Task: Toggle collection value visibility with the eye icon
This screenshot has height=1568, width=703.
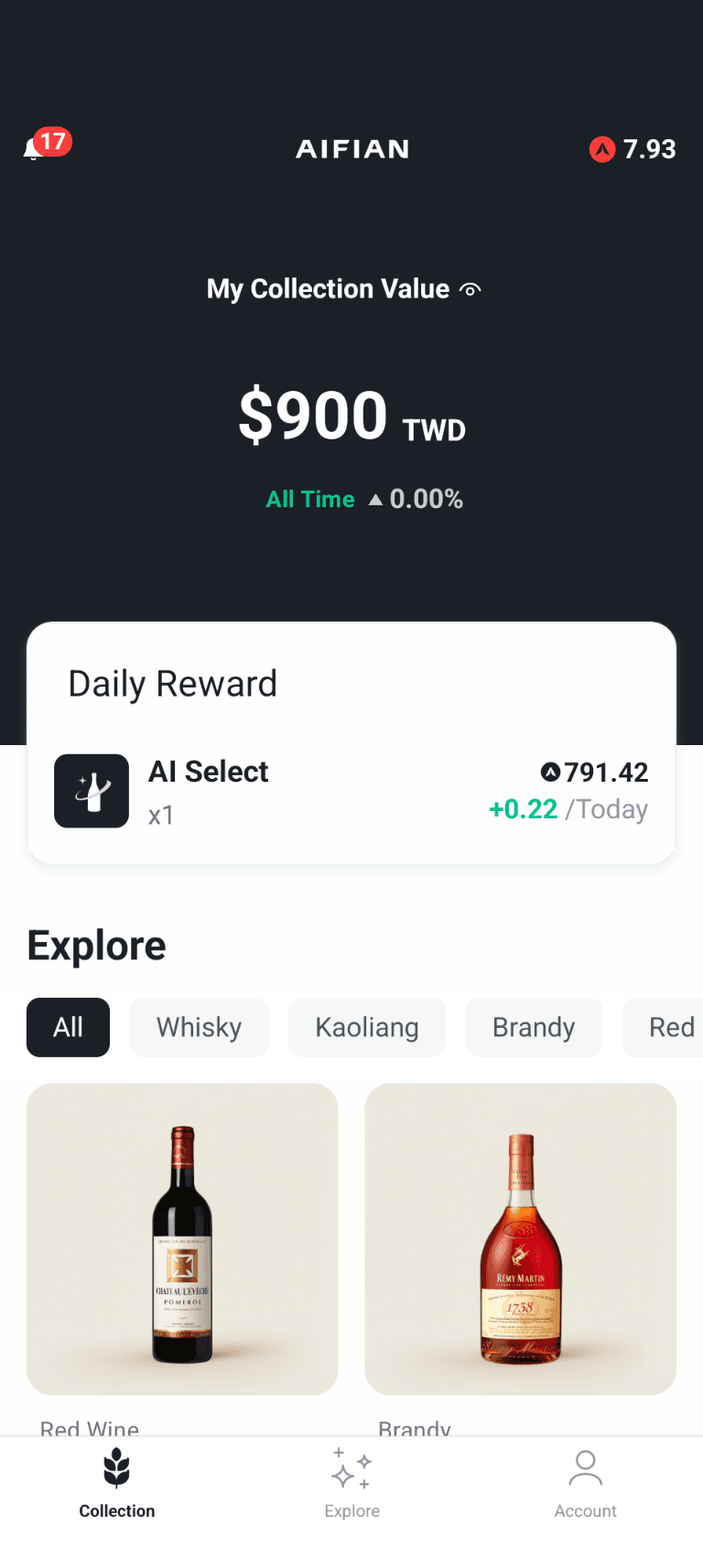Action: (x=470, y=288)
